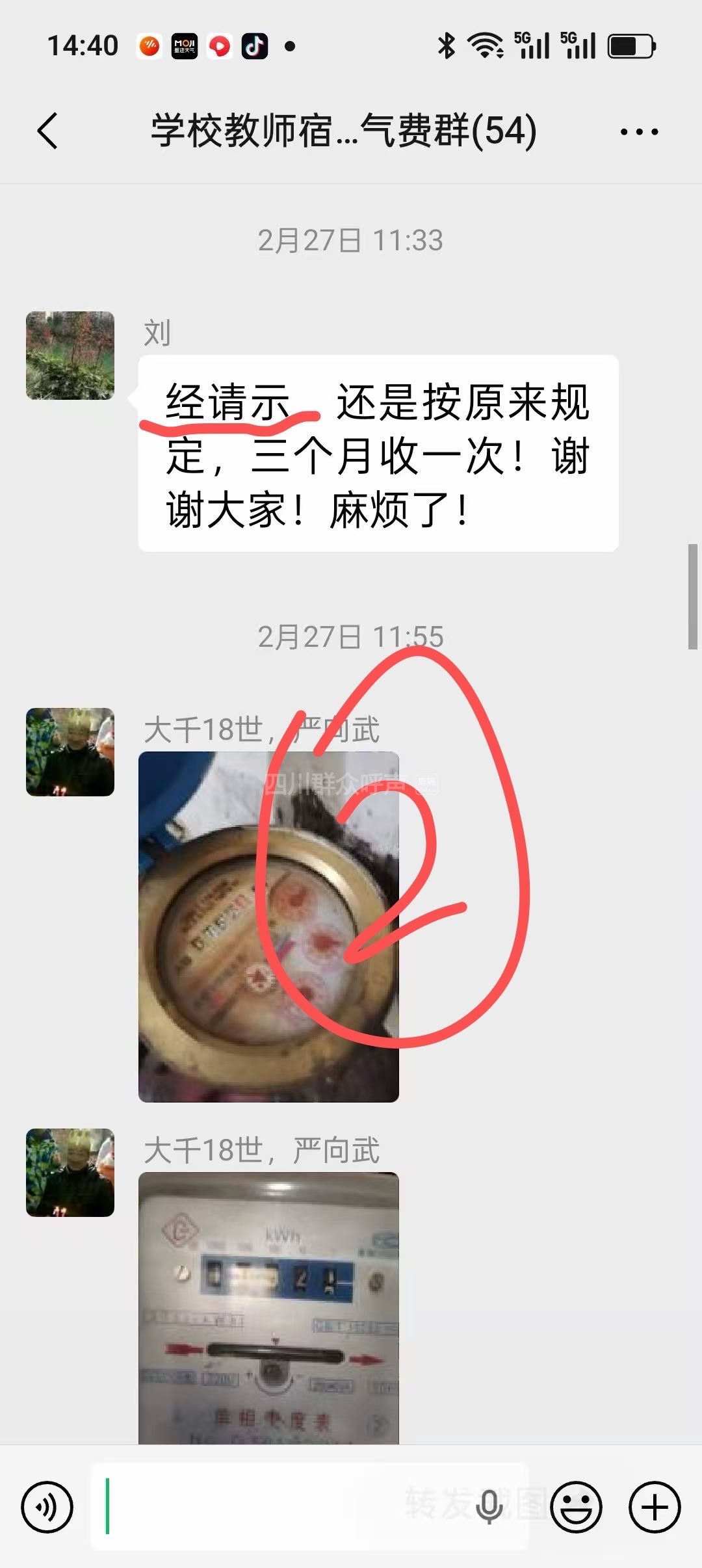Viewport: 702px width, 1568px height.
Task: Open 刘's profile avatar
Action: pyautogui.click(x=70, y=356)
